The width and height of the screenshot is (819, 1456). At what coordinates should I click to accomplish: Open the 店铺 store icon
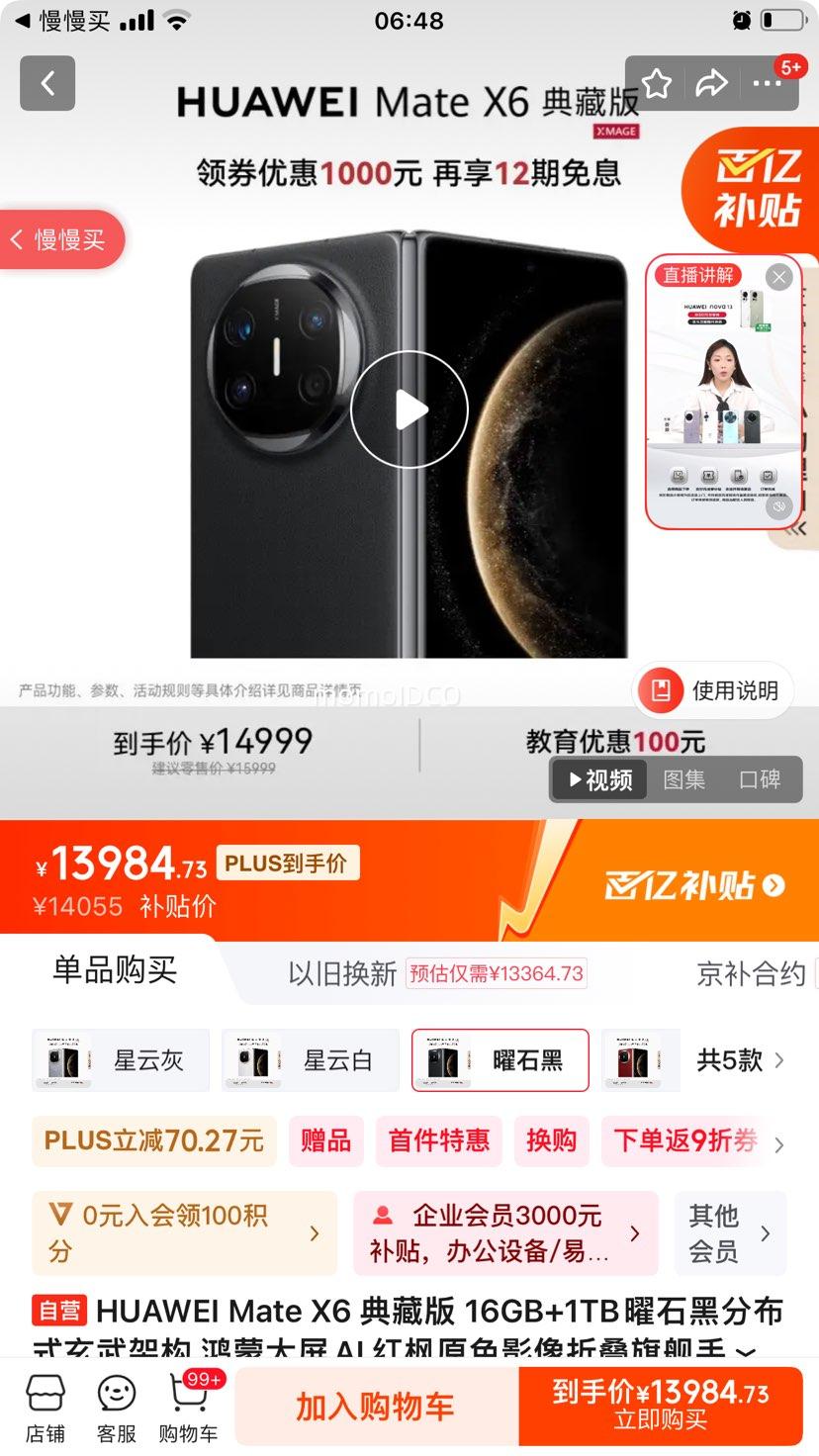click(44, 1404)
